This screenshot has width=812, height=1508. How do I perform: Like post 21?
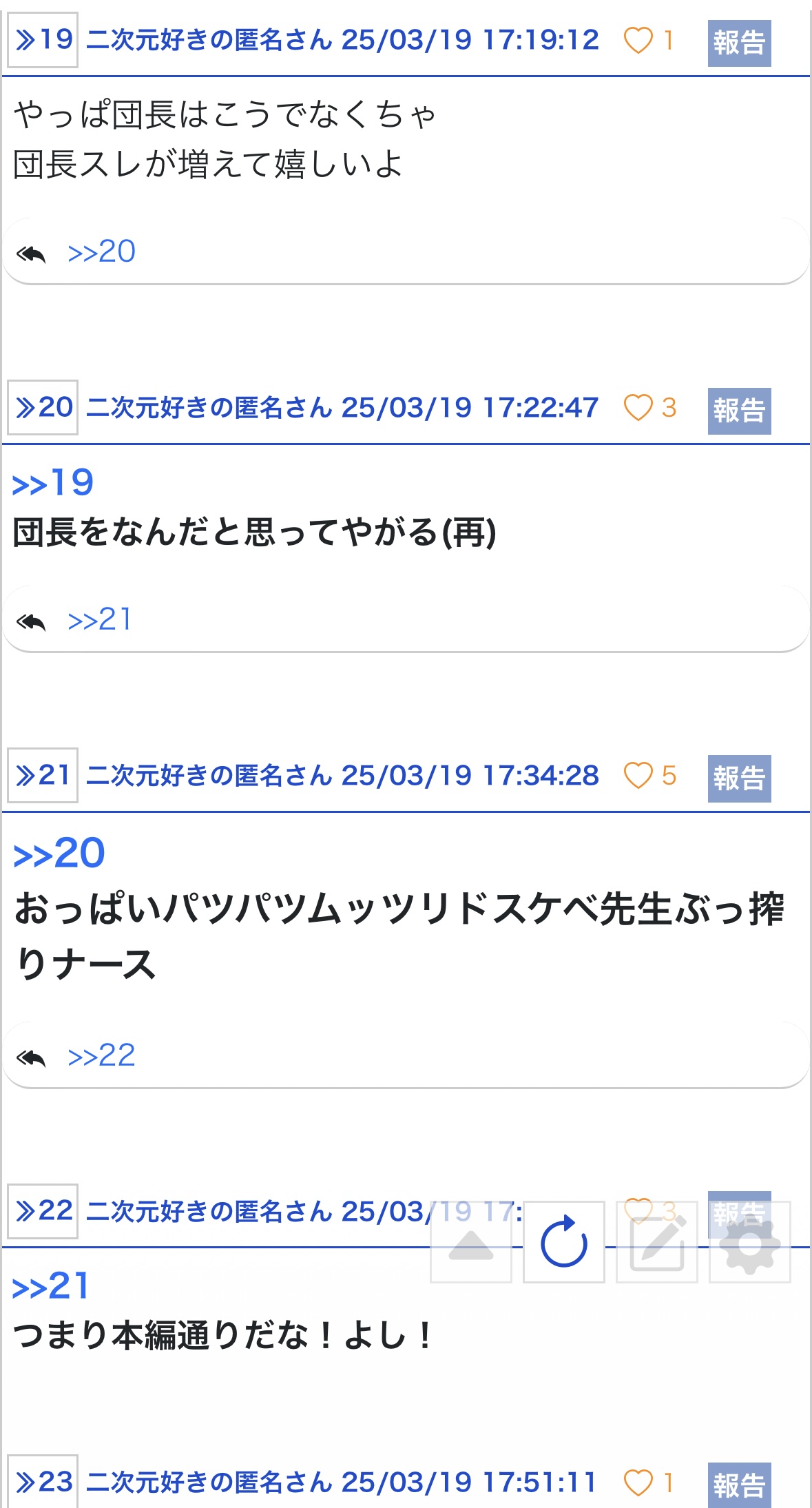[x=638, y=776]
